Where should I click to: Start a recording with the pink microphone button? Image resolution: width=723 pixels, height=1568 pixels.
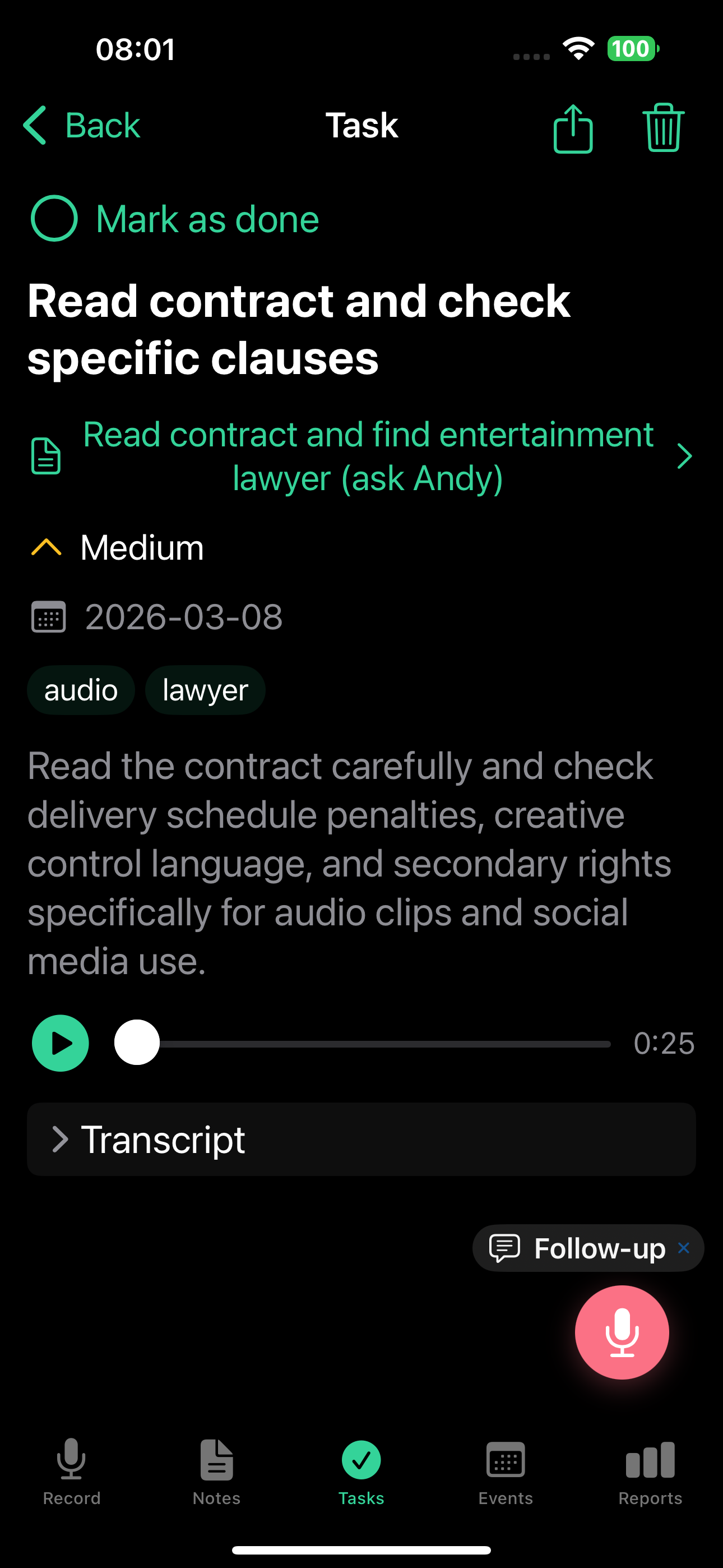point(622,1332)
